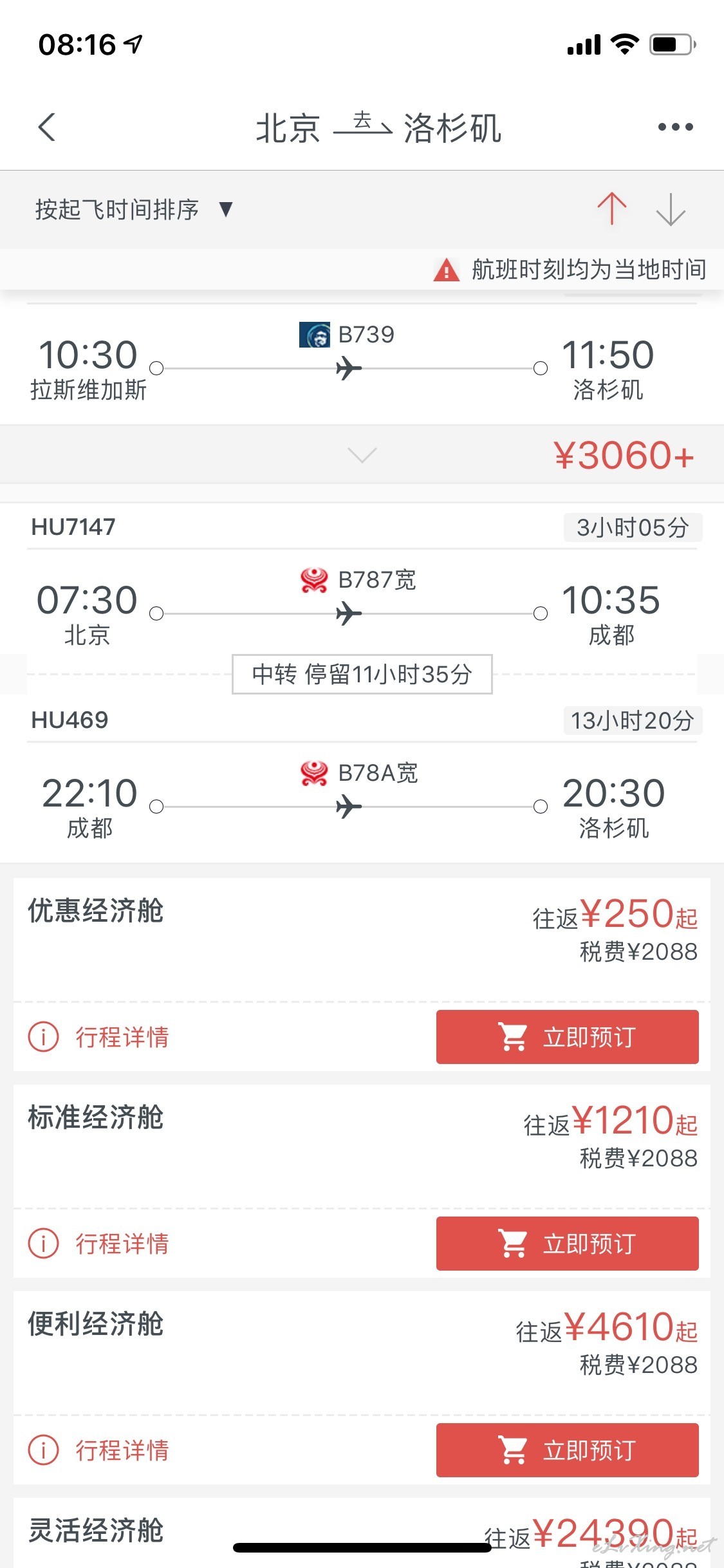Expand the ¥3060+ flight fare options
Screen dimensions: 724x1568
pos(362,454)
